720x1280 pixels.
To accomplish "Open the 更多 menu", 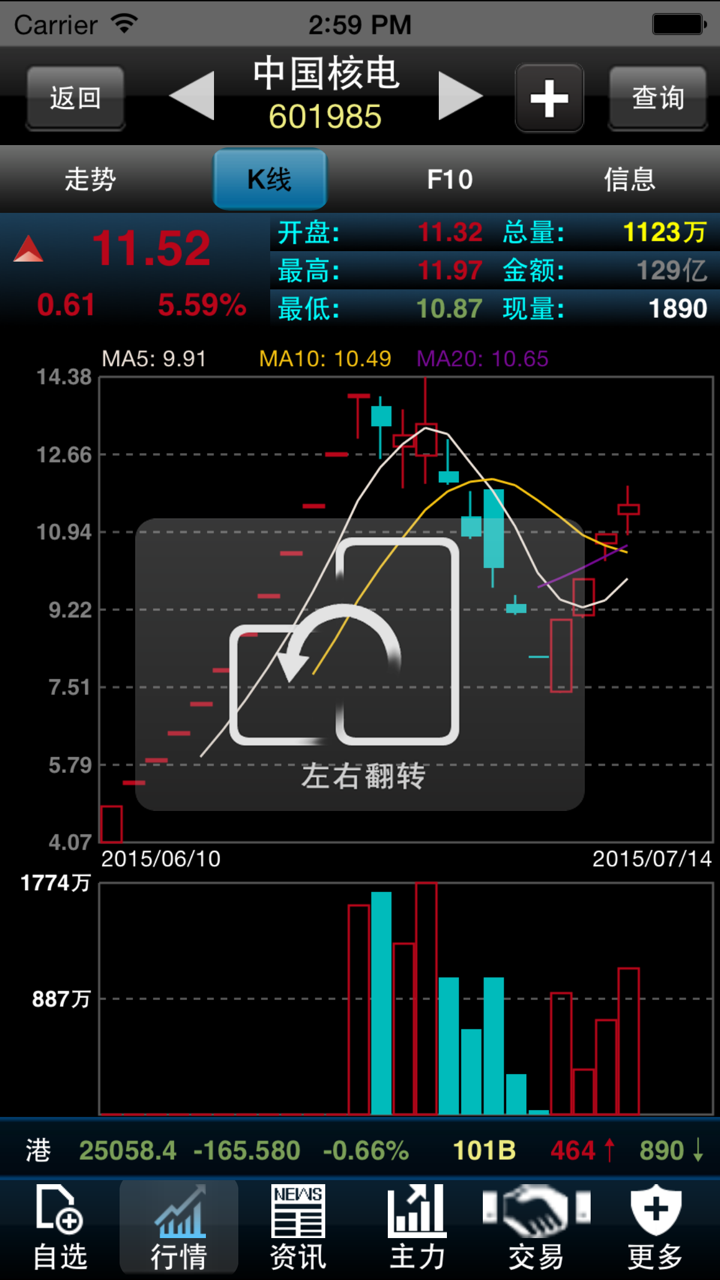I will point(655,1228).
